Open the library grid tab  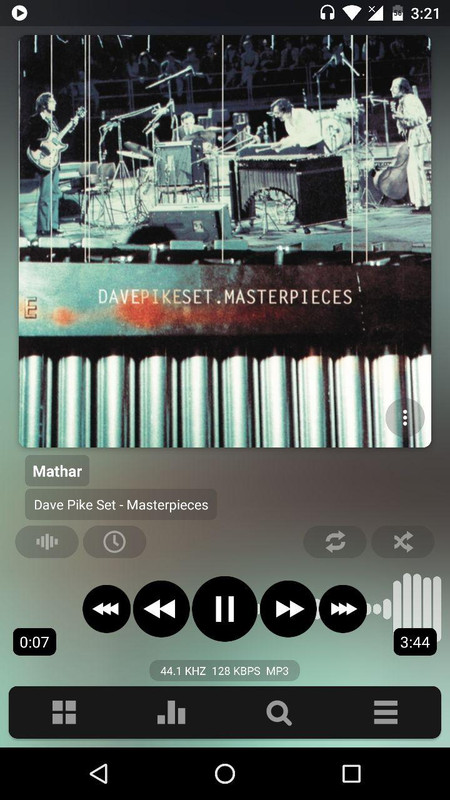coord(64,712)
